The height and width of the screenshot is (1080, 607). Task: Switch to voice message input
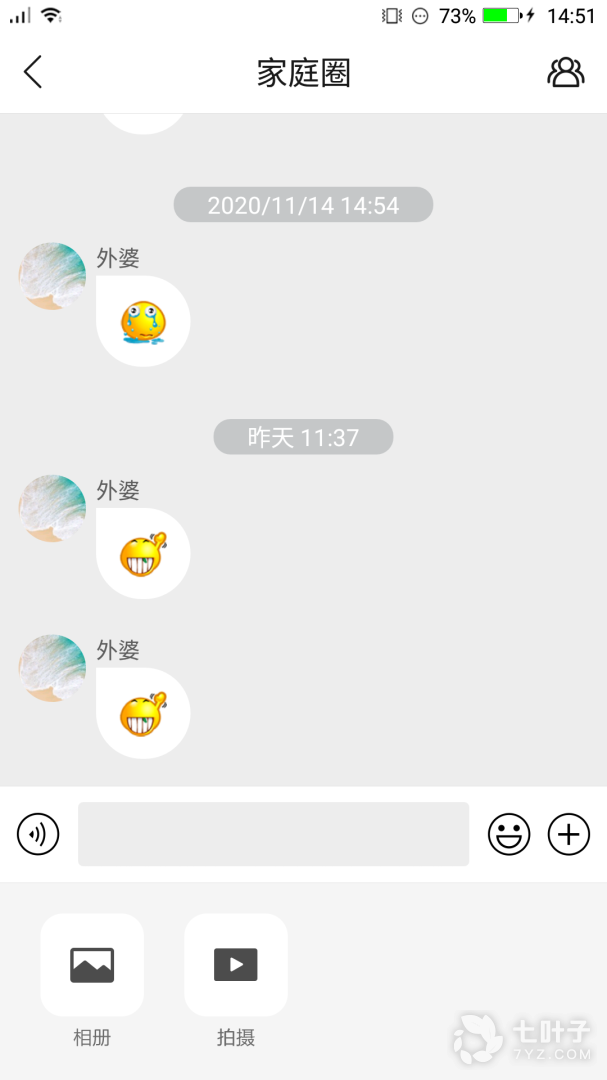coord(38,834)
